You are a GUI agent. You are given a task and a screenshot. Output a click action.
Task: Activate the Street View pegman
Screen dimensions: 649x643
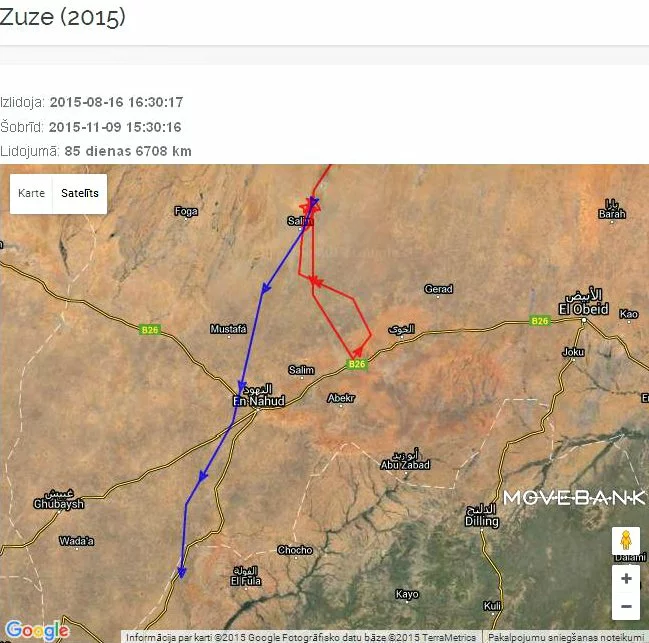point(626,541)
